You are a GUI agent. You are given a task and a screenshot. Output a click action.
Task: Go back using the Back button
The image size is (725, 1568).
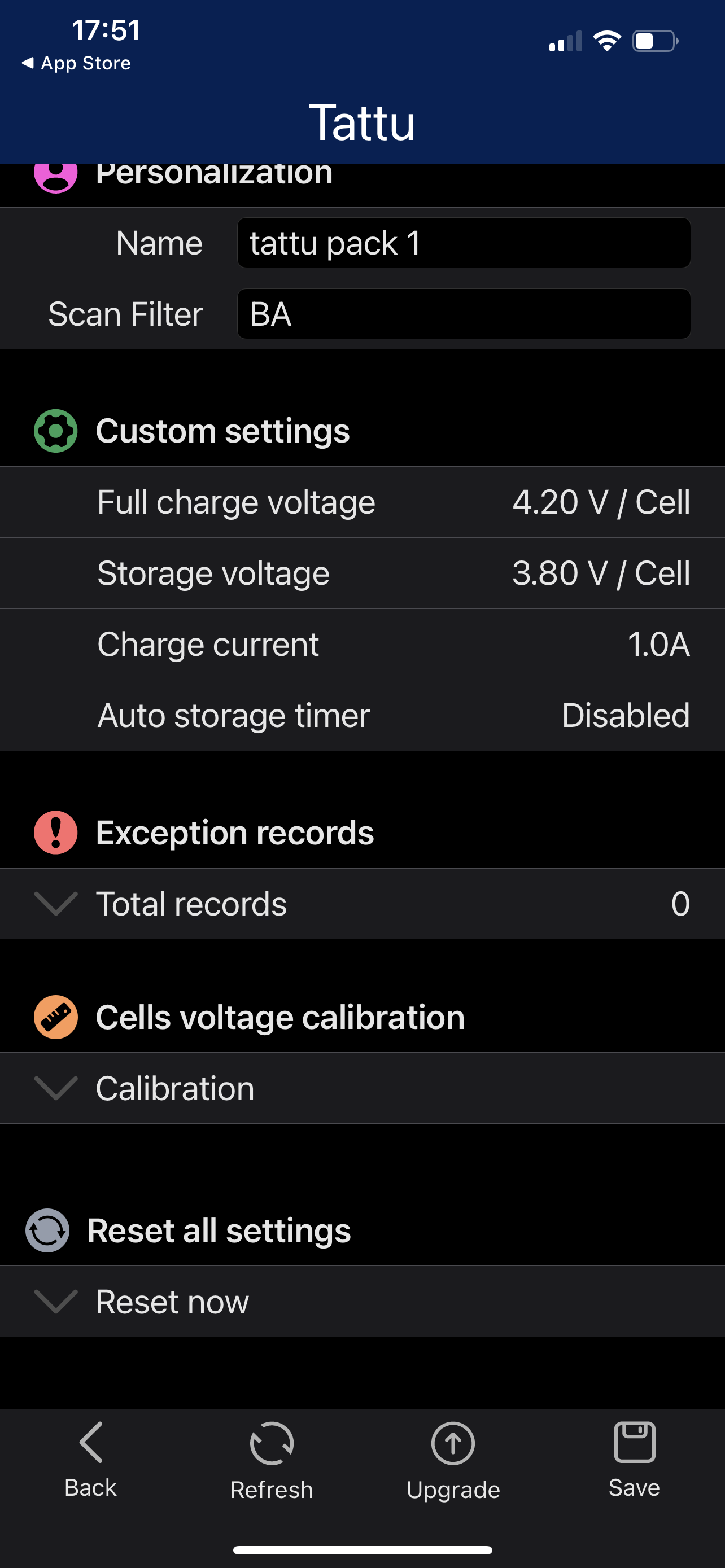click(91, 1461)
